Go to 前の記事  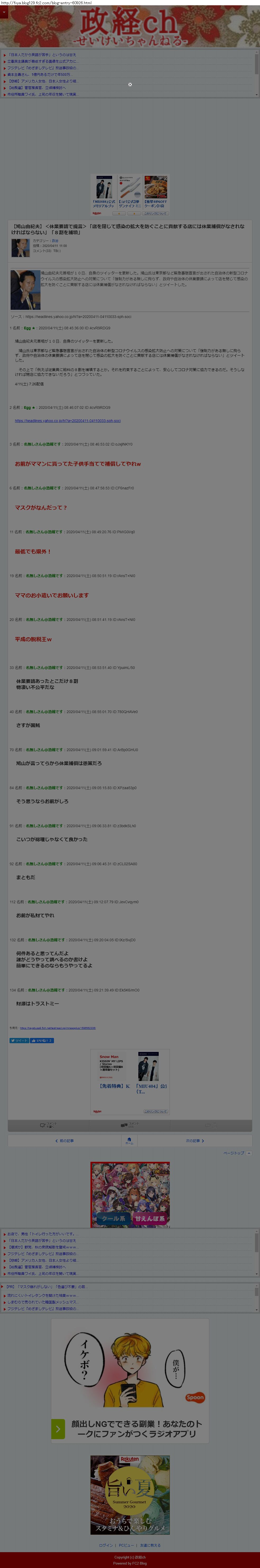(x=65, y=1141)
